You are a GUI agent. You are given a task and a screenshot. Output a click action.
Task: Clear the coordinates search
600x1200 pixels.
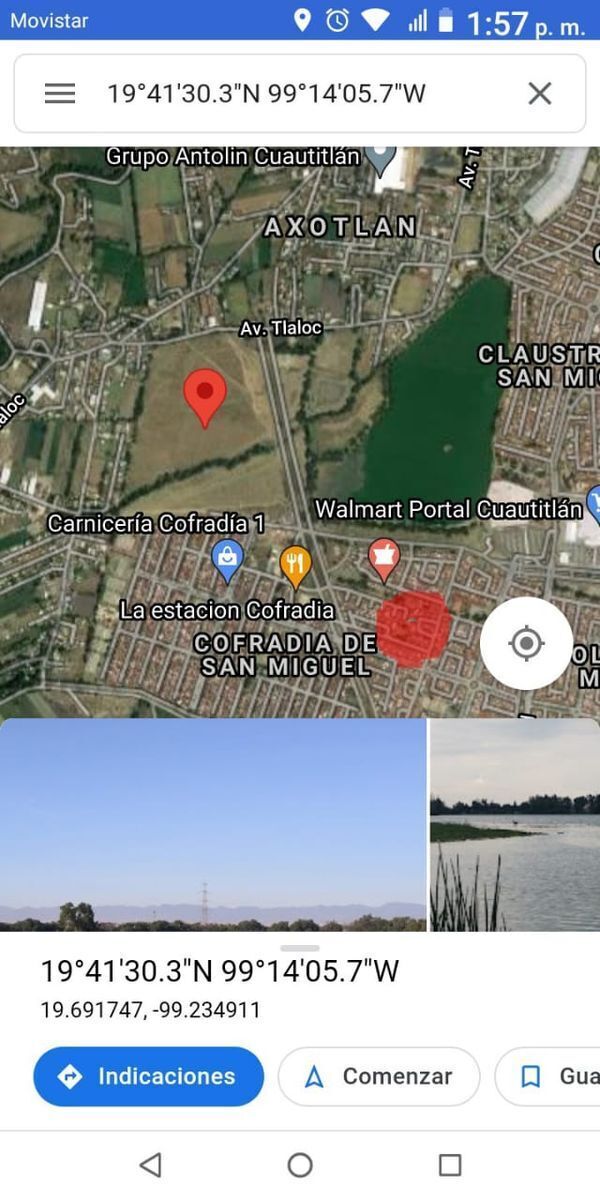(x=539, y=94)
